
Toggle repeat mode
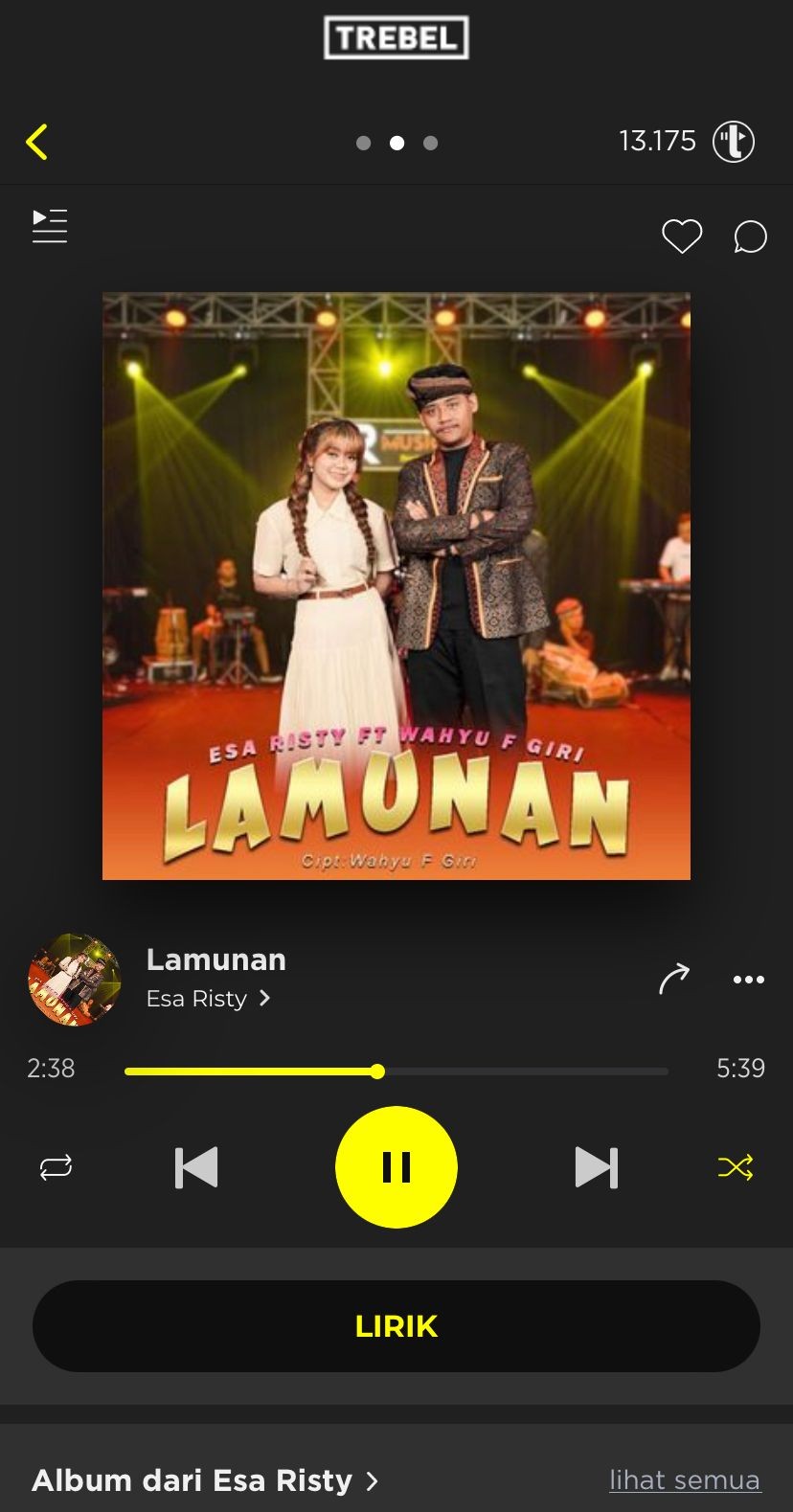[x=56, y=1167]
